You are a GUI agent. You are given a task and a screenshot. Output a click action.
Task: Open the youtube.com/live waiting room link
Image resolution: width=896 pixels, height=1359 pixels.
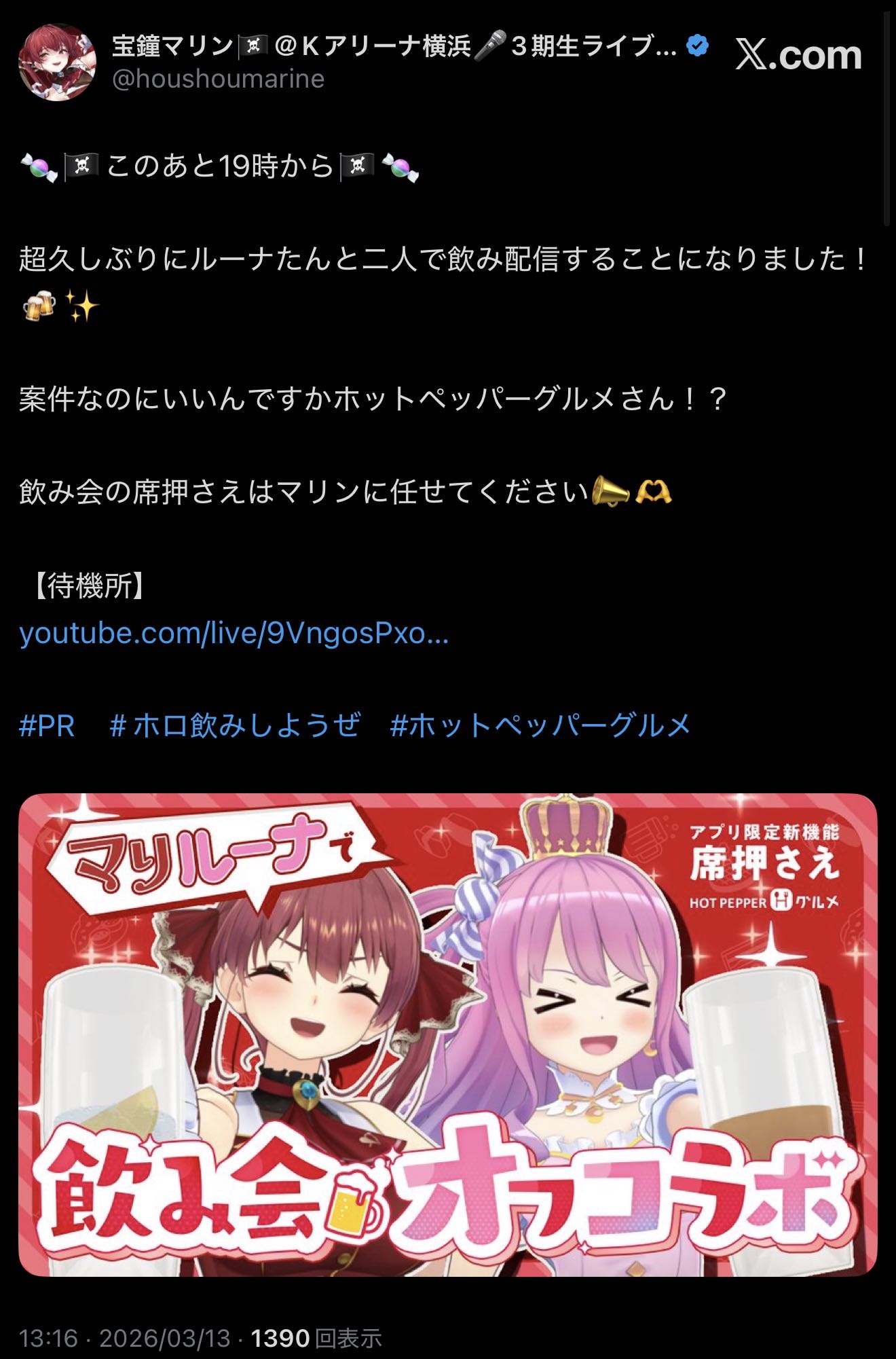[234, 633]
